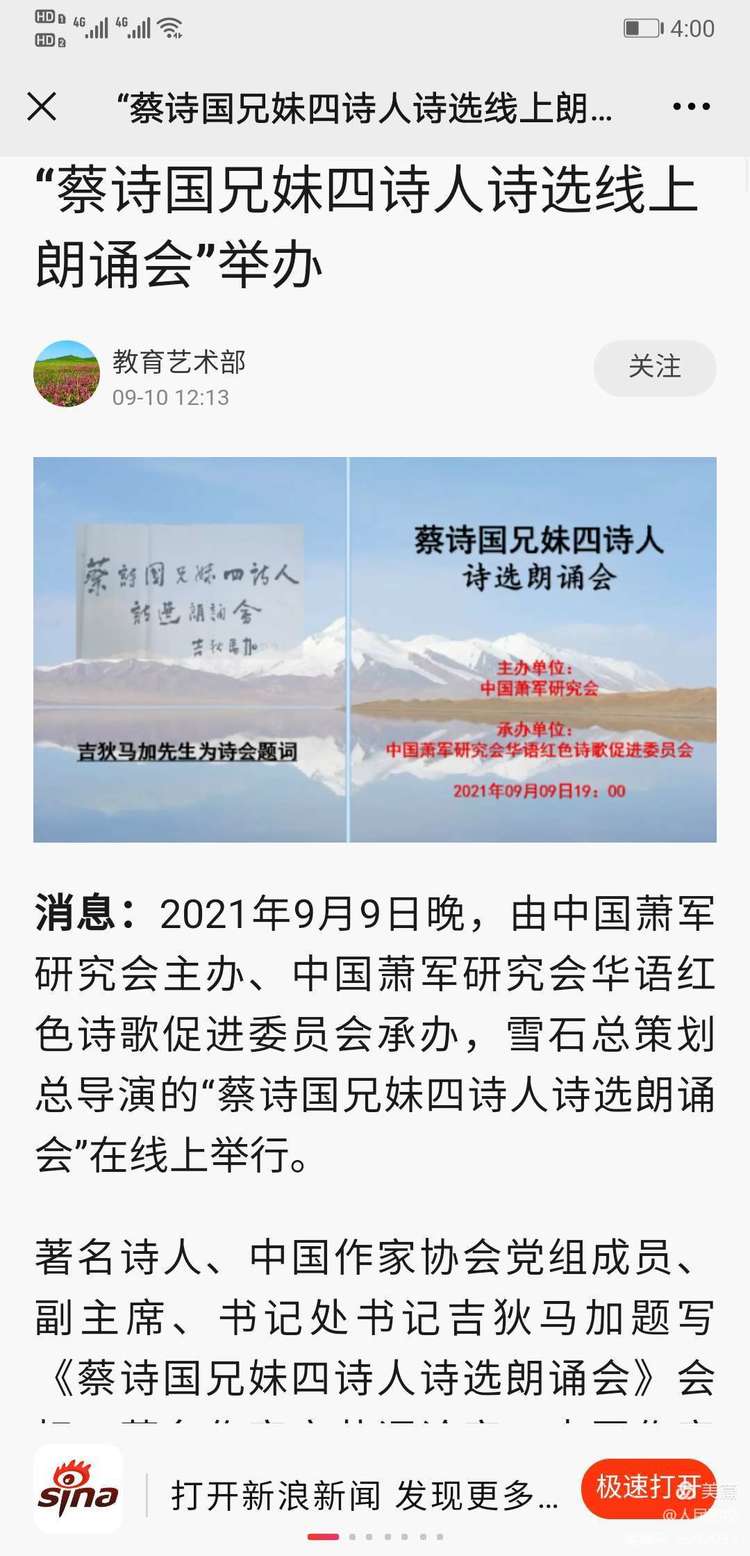Open the 教育艺术部 author avatar
This screenshot has height=1556, width=750.
(67, 373)
